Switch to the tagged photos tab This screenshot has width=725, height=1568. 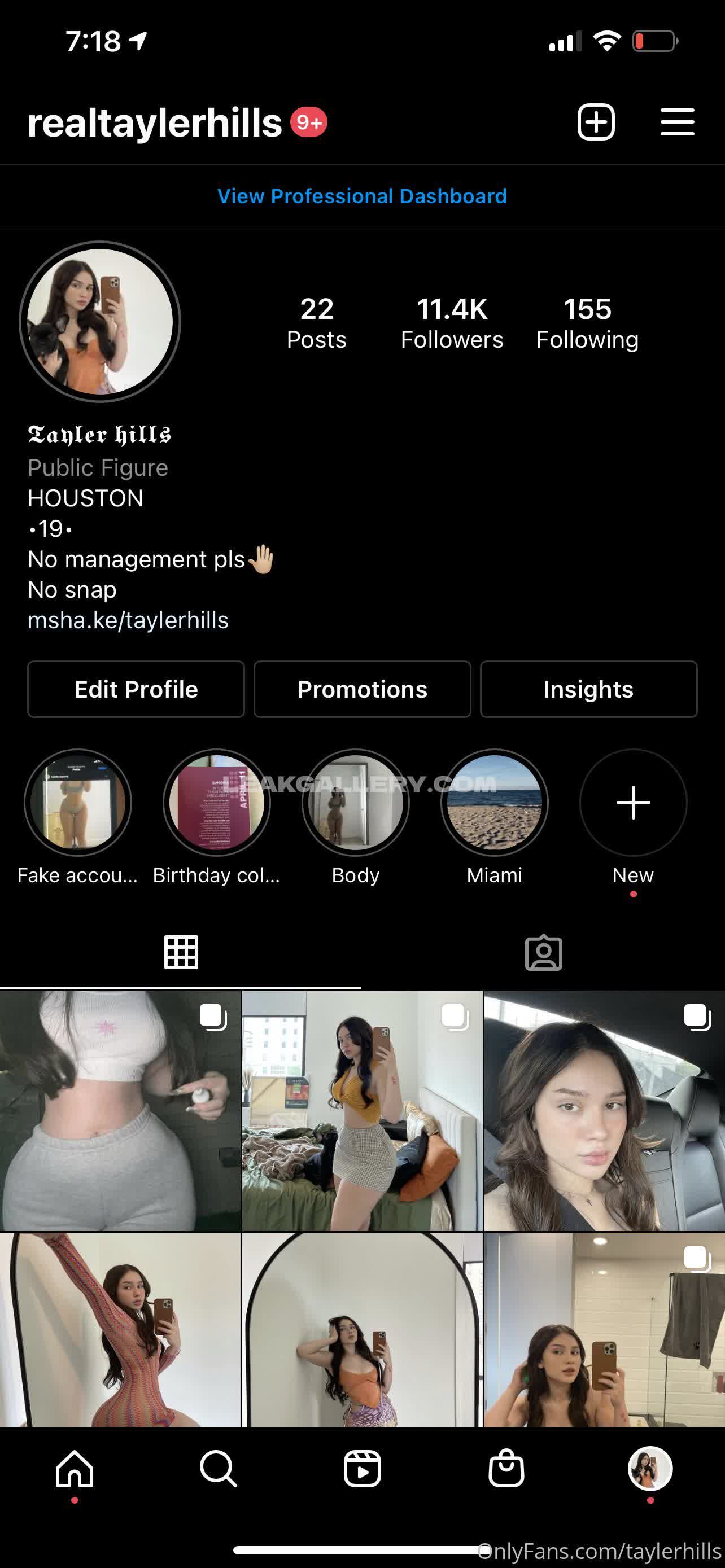point(543,952)
